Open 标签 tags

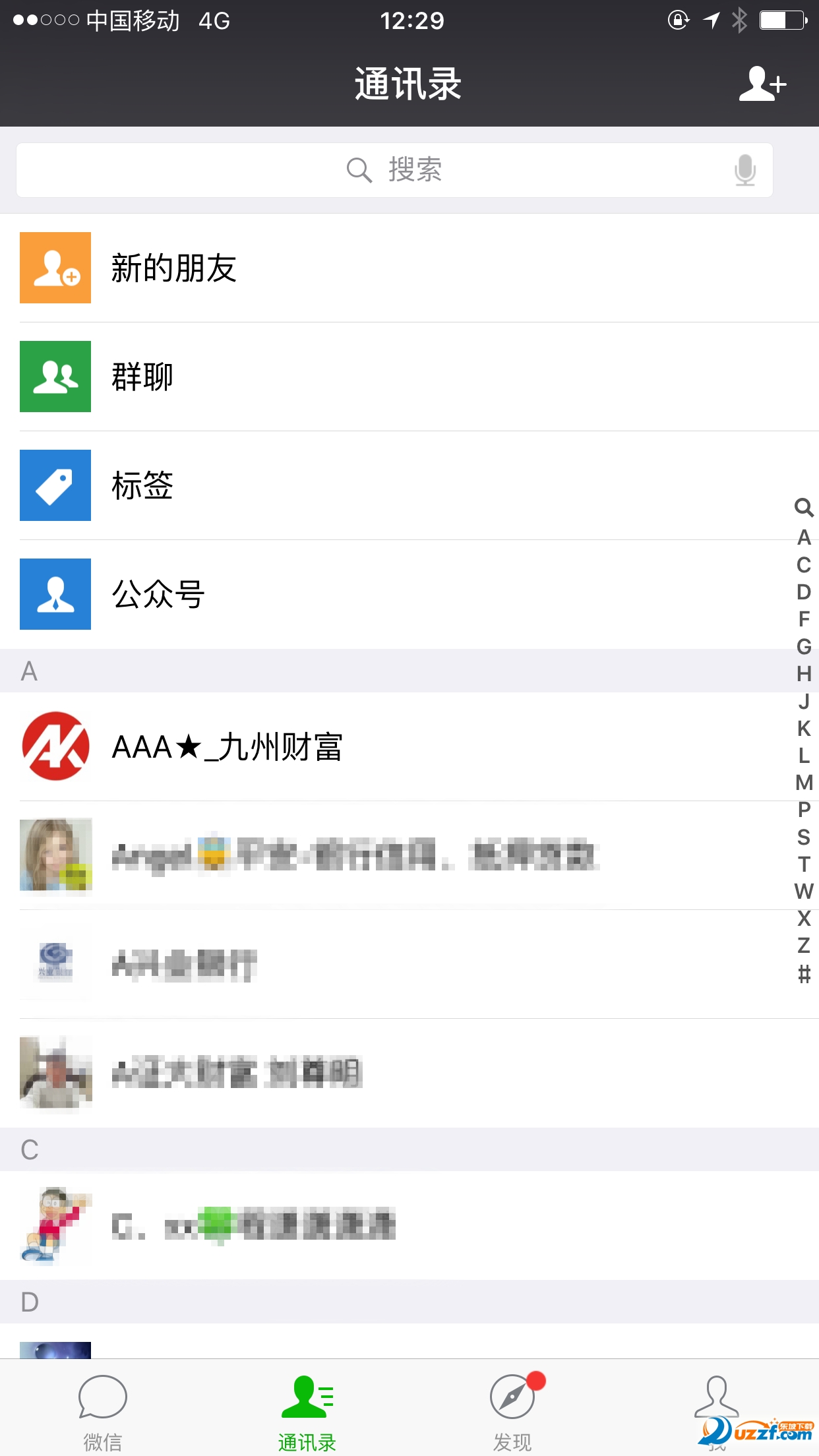tap(142, 485)
